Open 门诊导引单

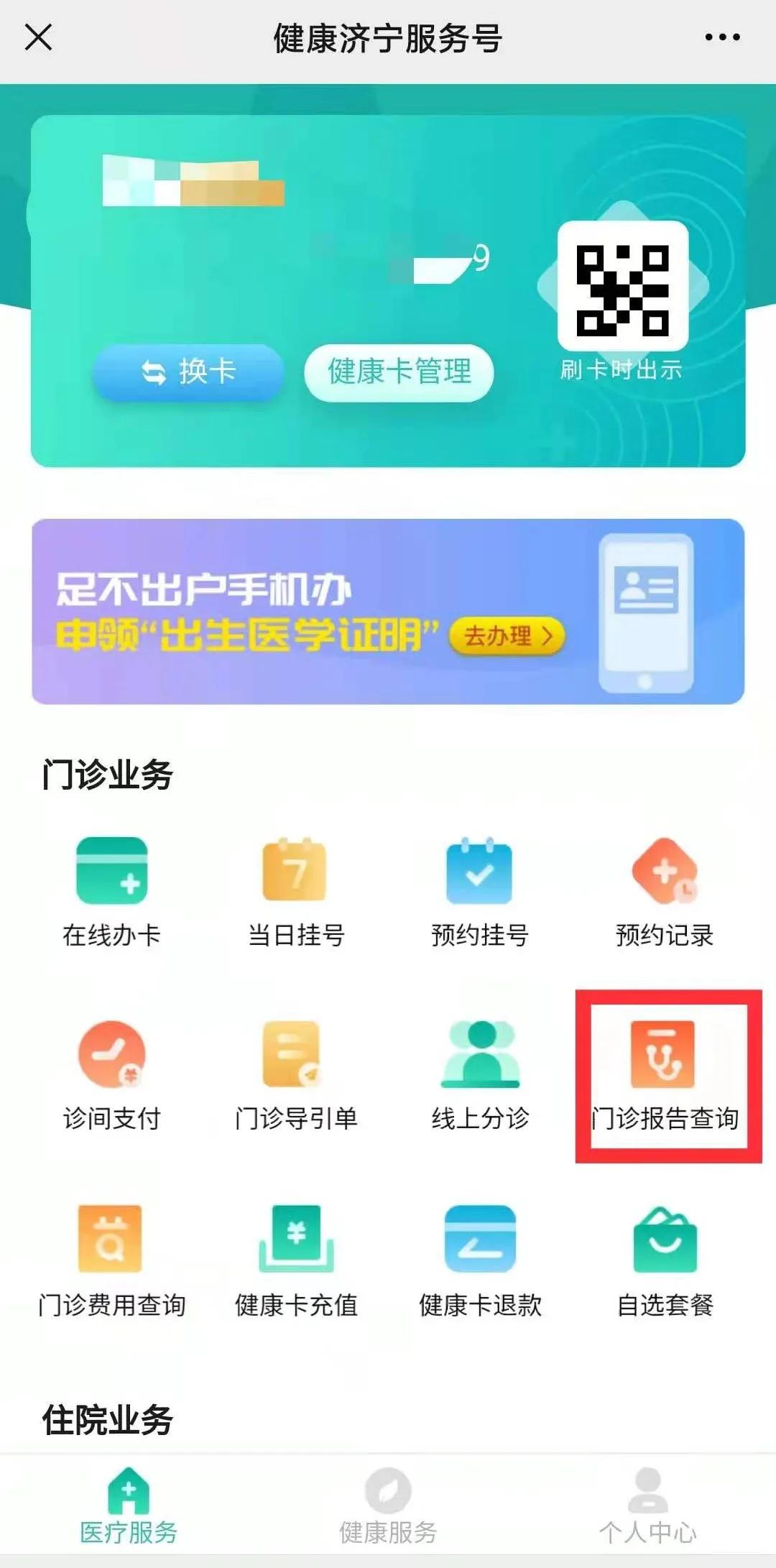[295, 1074]
